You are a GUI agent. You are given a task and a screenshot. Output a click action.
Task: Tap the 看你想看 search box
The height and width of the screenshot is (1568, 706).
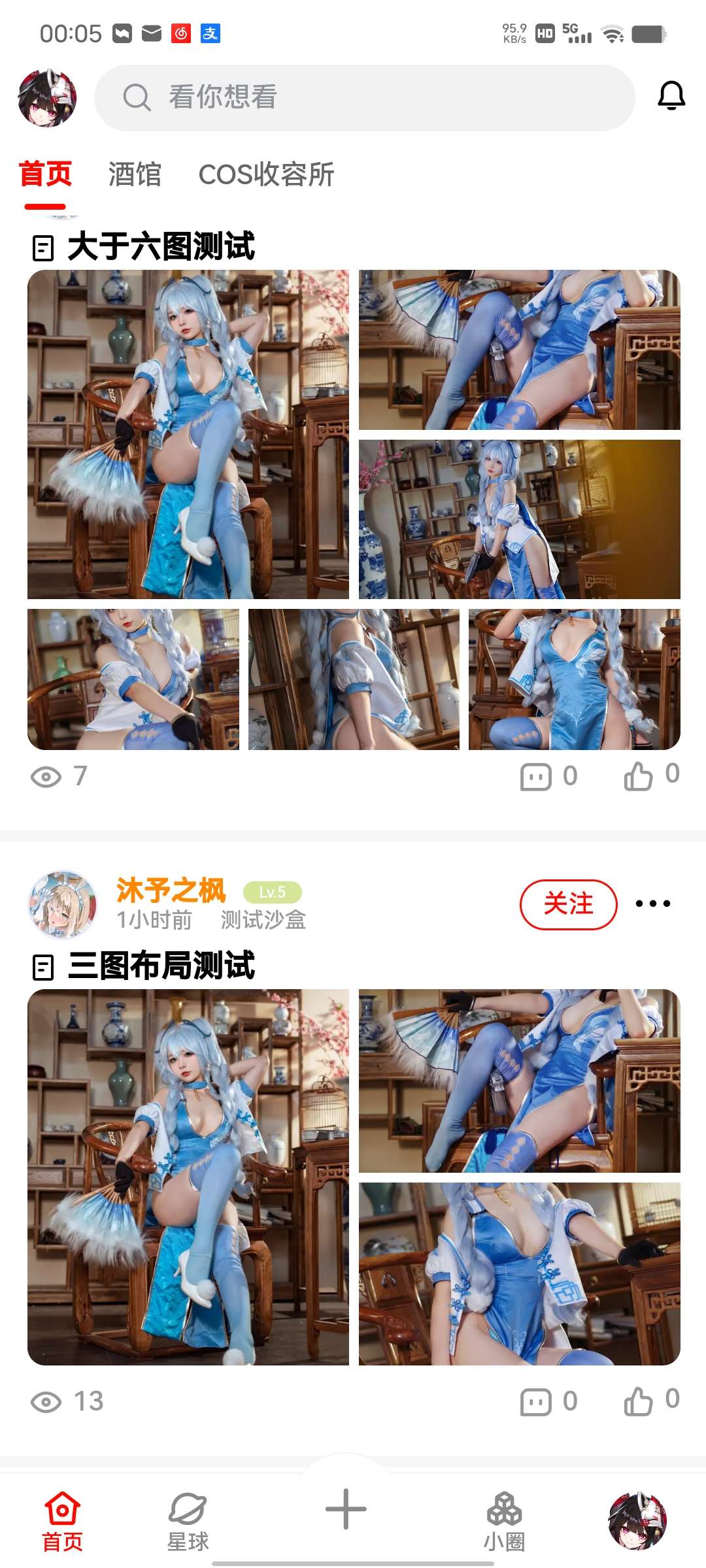[x=365, y=97]
